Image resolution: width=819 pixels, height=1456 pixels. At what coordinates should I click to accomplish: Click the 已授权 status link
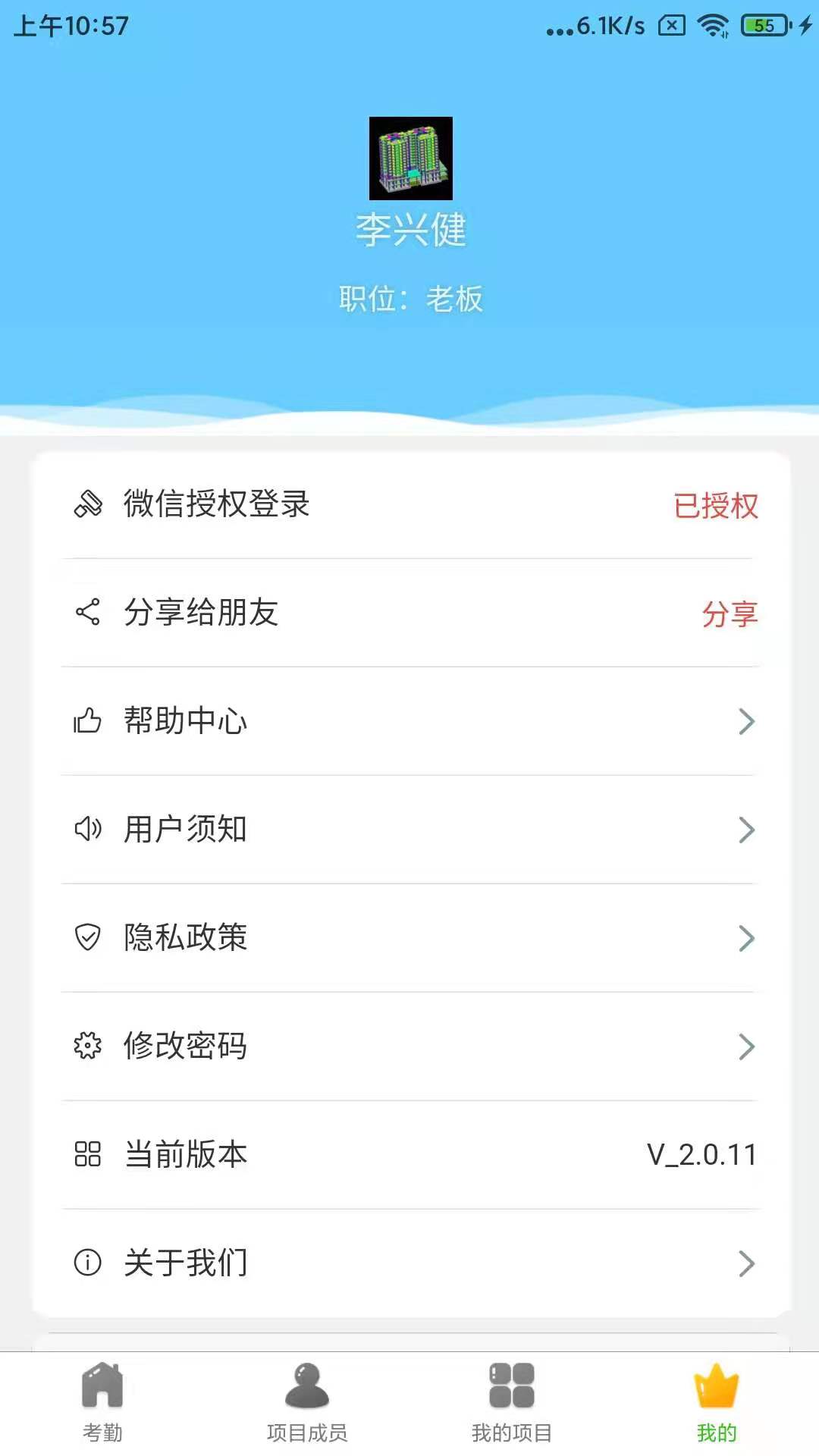pyautogui.click(x=717, y=507)
